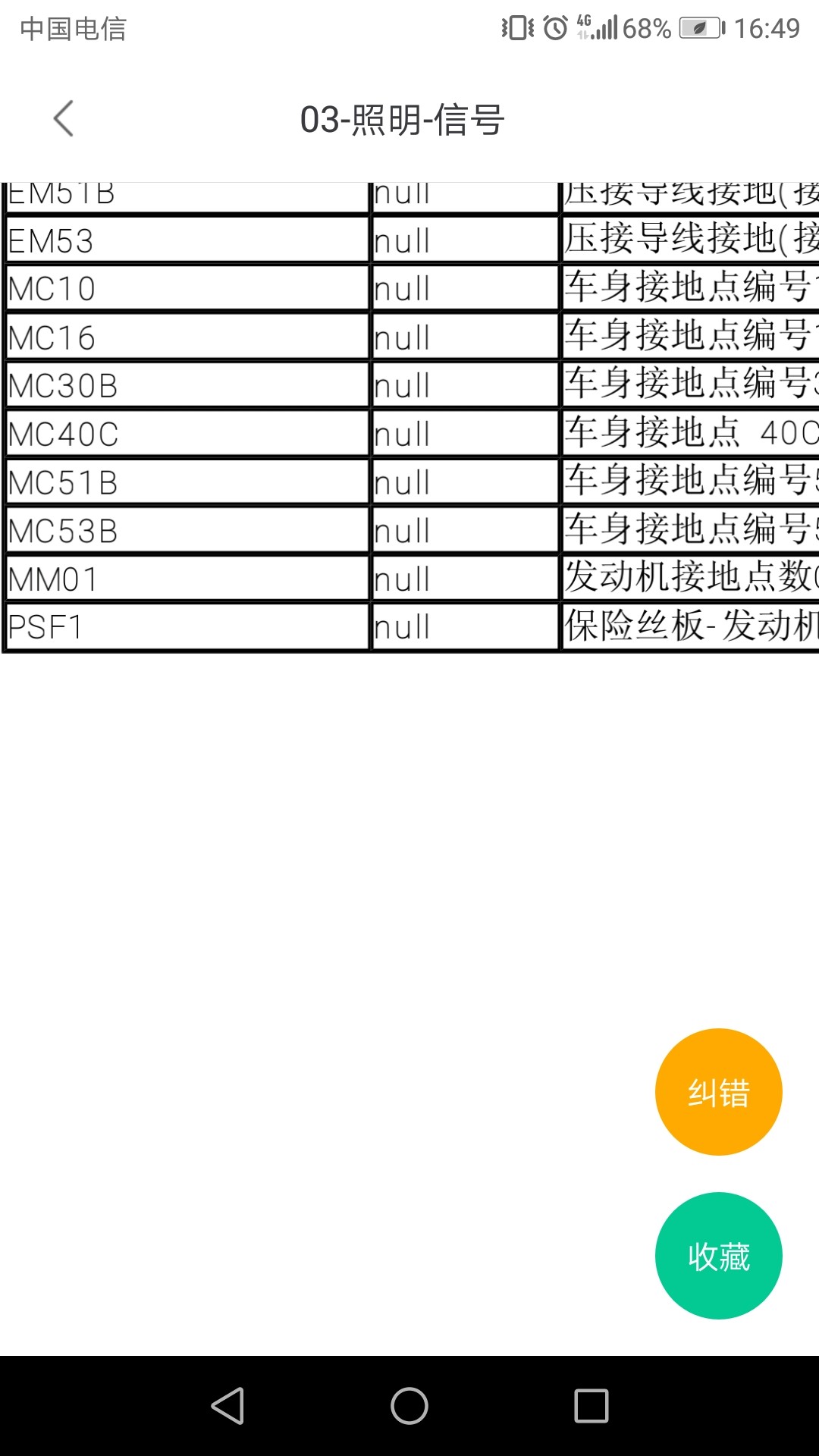The height and width of the screenshot is (1456, 819).
Task: Go back from 03-照明-信号 page
Action: (64, 119)
